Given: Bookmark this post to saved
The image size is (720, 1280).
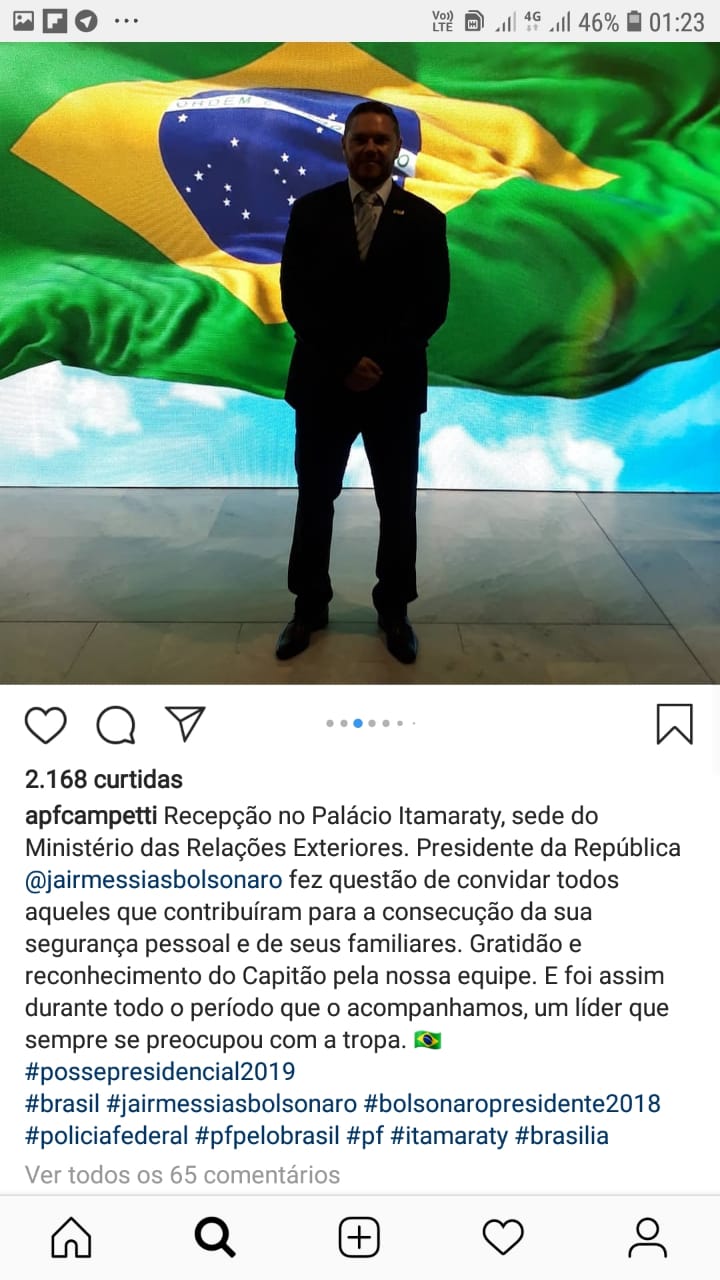Looking at the screenshot, I should [x=674, y=724].
